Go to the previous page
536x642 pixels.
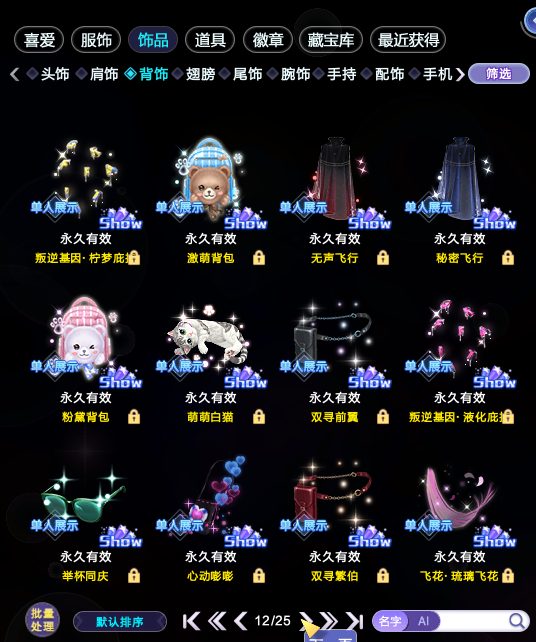(x=240, y=621)
